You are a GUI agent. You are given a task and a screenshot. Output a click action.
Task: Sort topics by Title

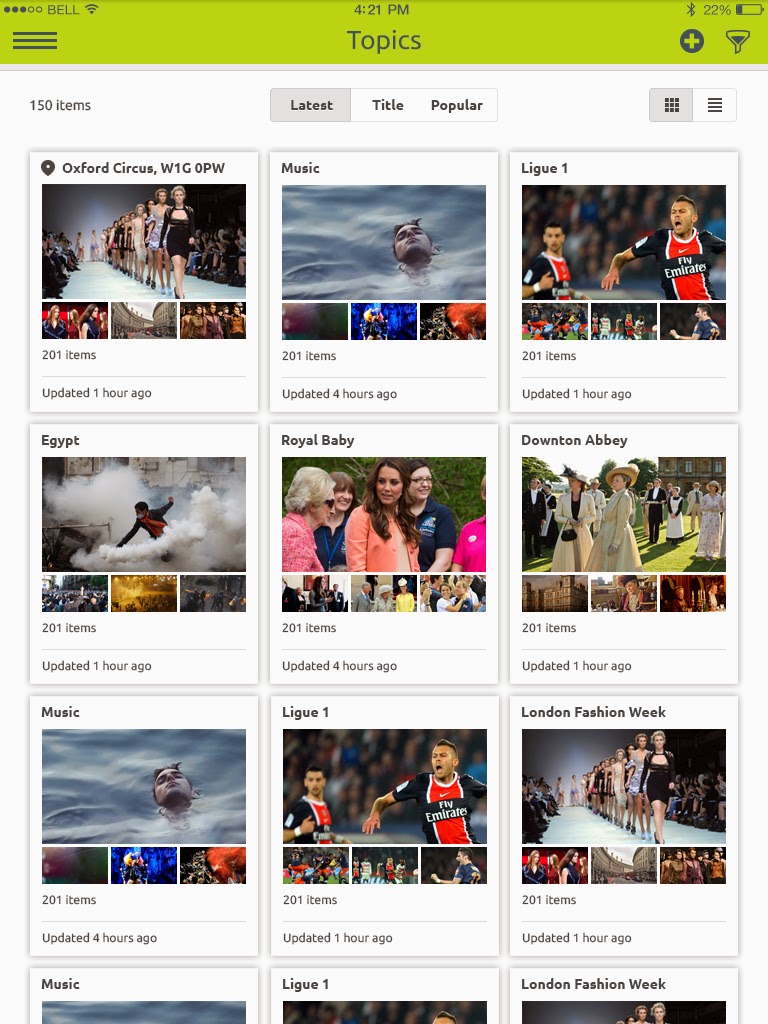[x=388, y=105]
